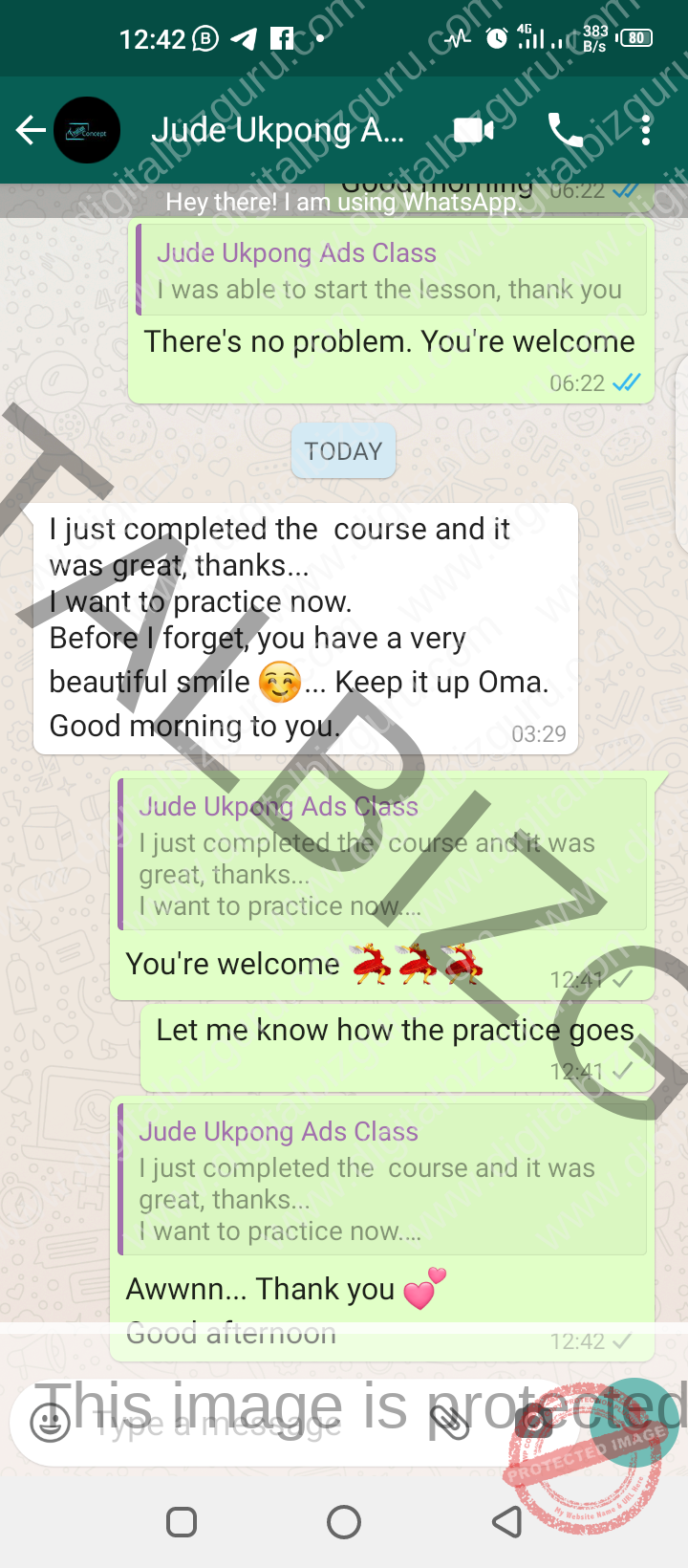Start a voice call with Jude Ukpong
Viewport: 688px width, 1568px height.
566,130
